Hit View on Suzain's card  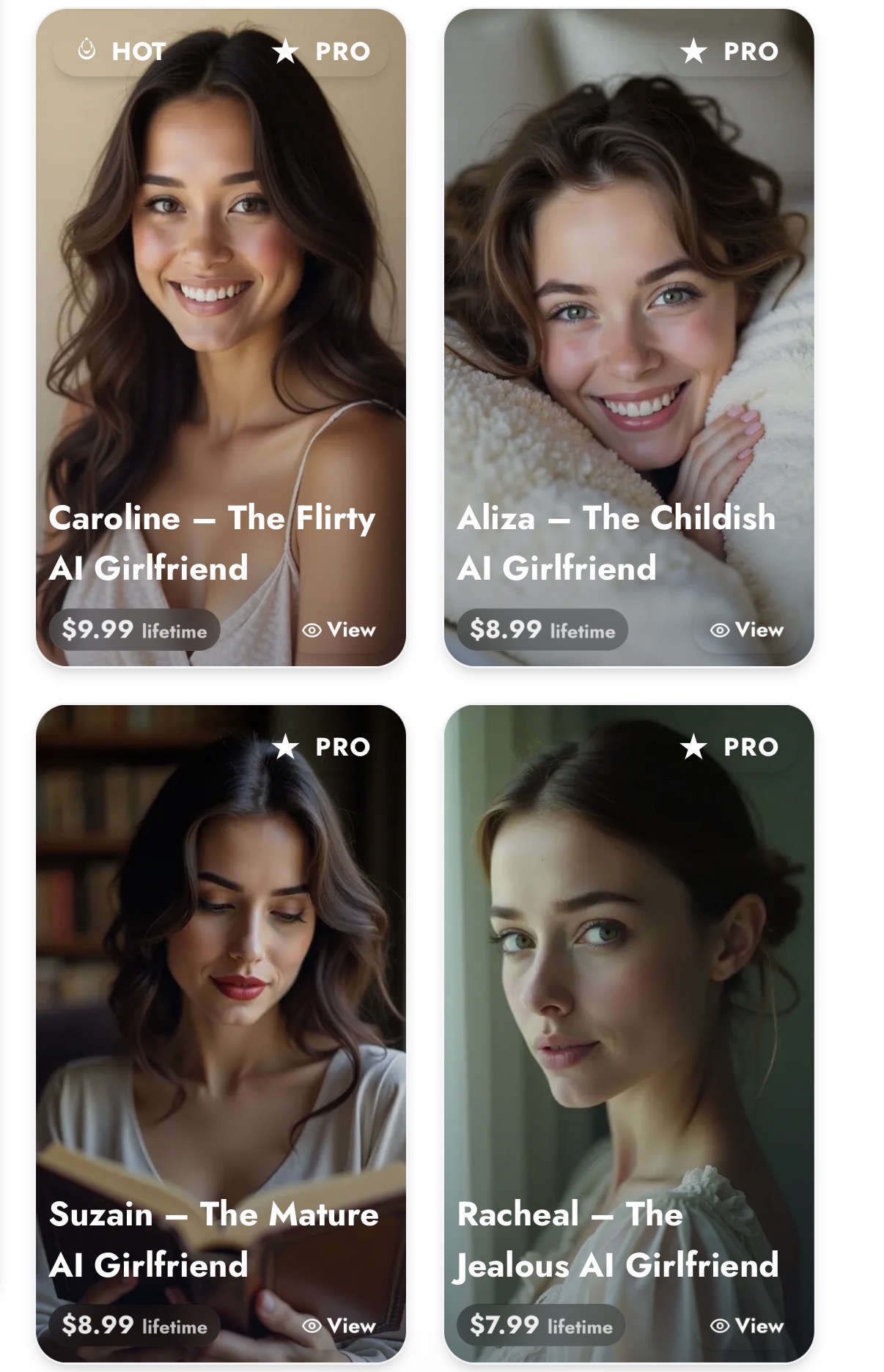pyautogui.click(x=339, y=1326)
